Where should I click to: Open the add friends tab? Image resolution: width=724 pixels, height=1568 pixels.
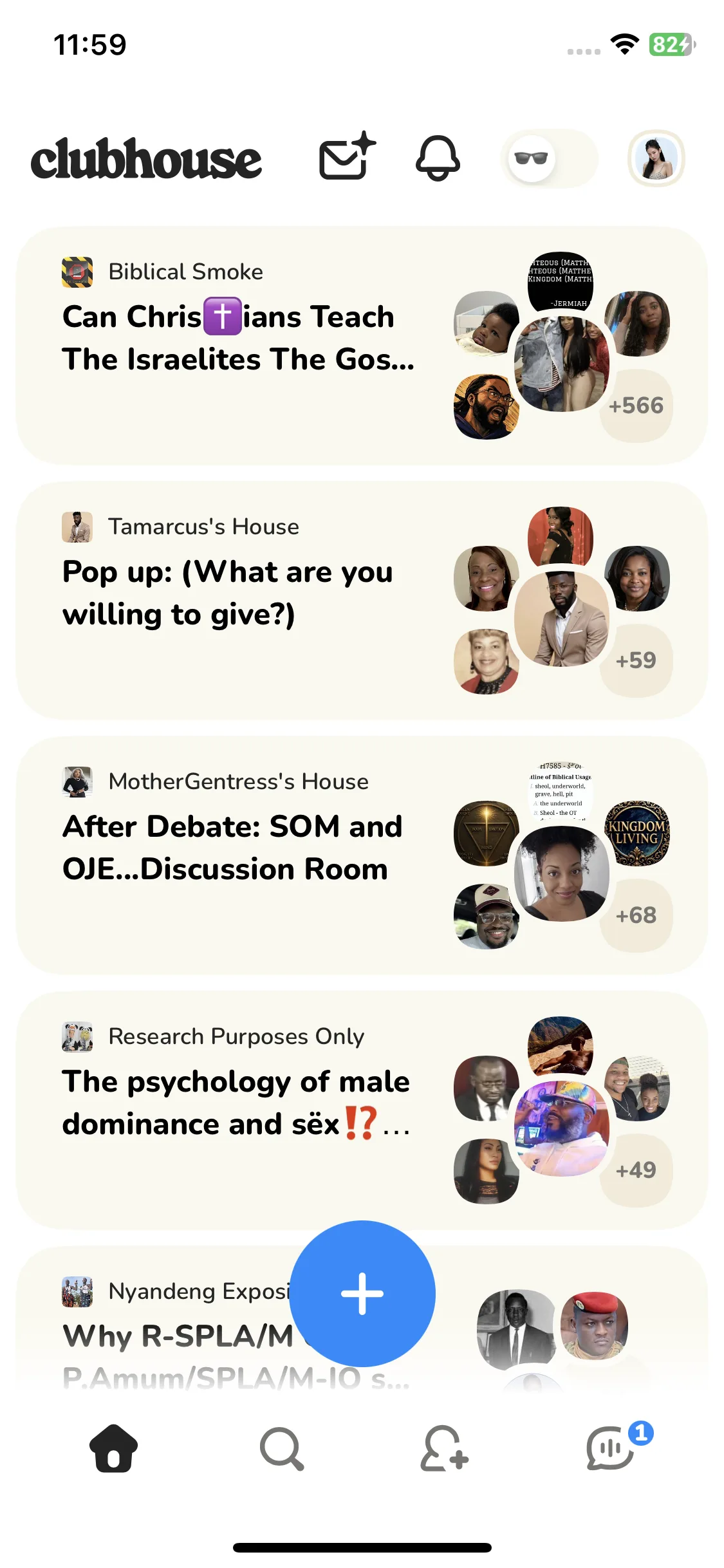click(444, 1448)
